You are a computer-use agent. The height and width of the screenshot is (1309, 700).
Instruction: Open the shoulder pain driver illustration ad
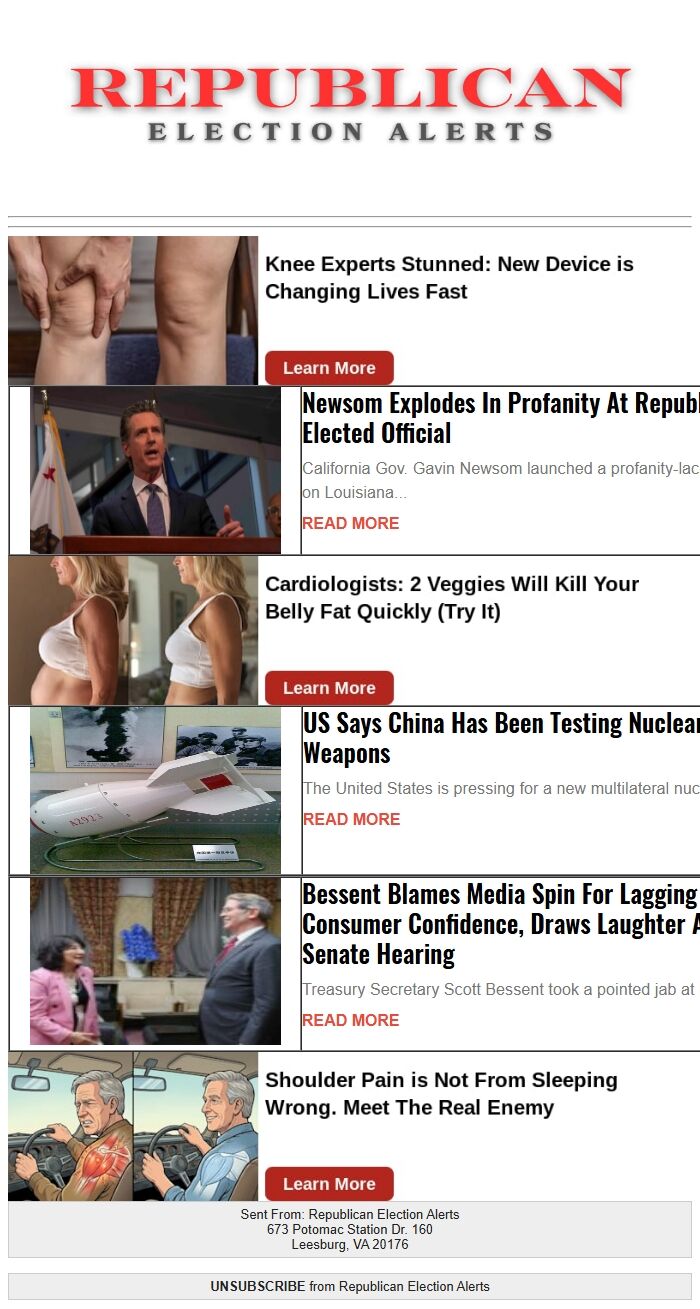click(x=132, y=1126)
